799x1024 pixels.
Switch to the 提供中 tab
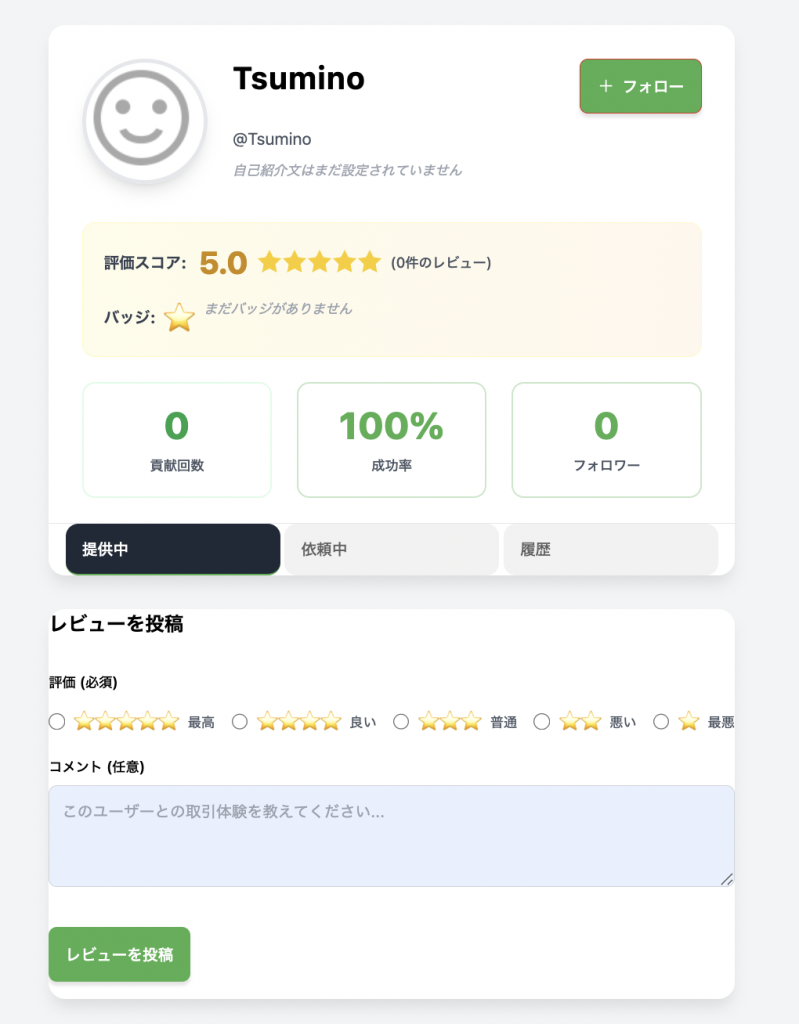172,549
